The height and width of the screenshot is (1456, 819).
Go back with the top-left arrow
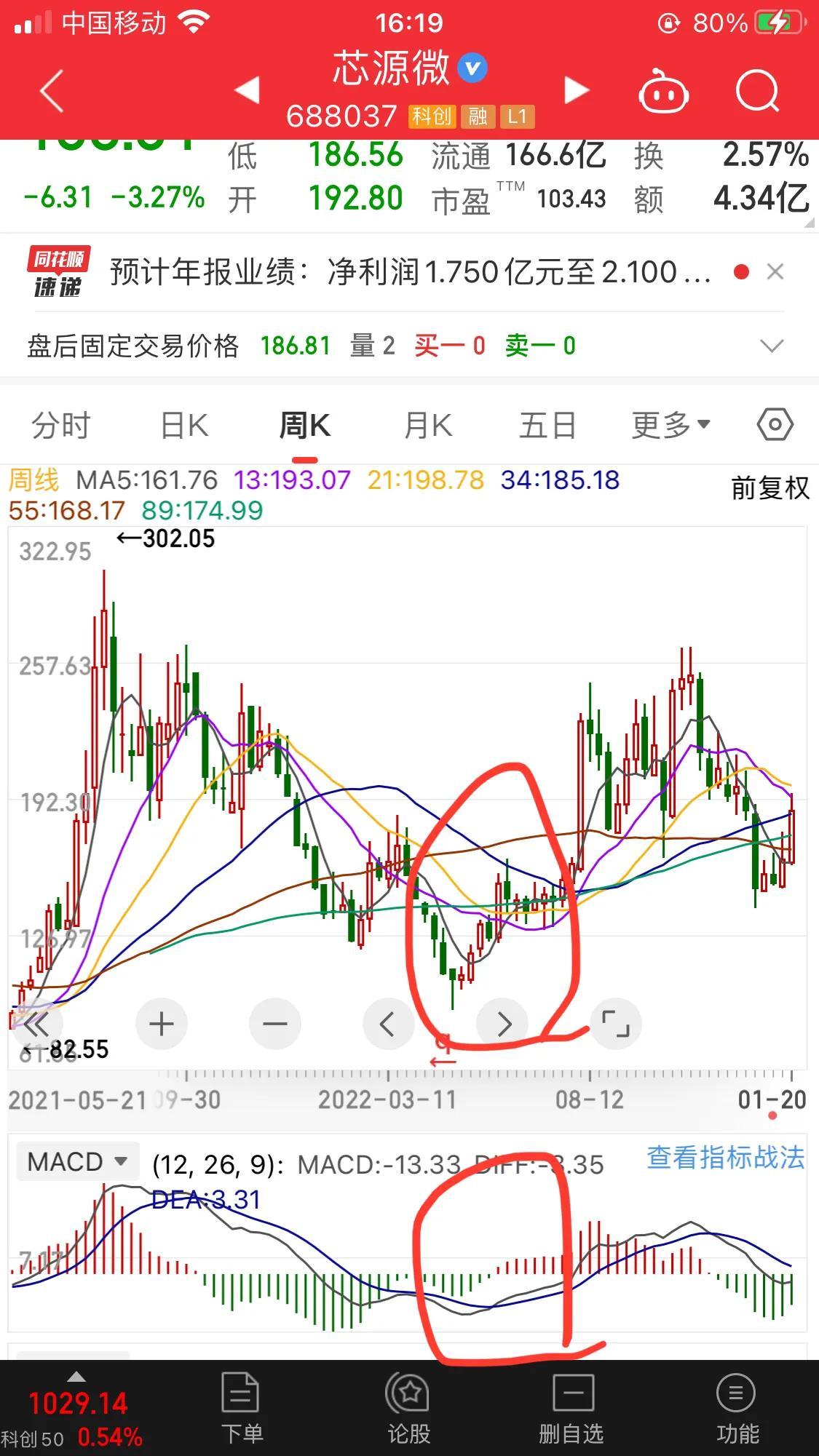point(52,91)
